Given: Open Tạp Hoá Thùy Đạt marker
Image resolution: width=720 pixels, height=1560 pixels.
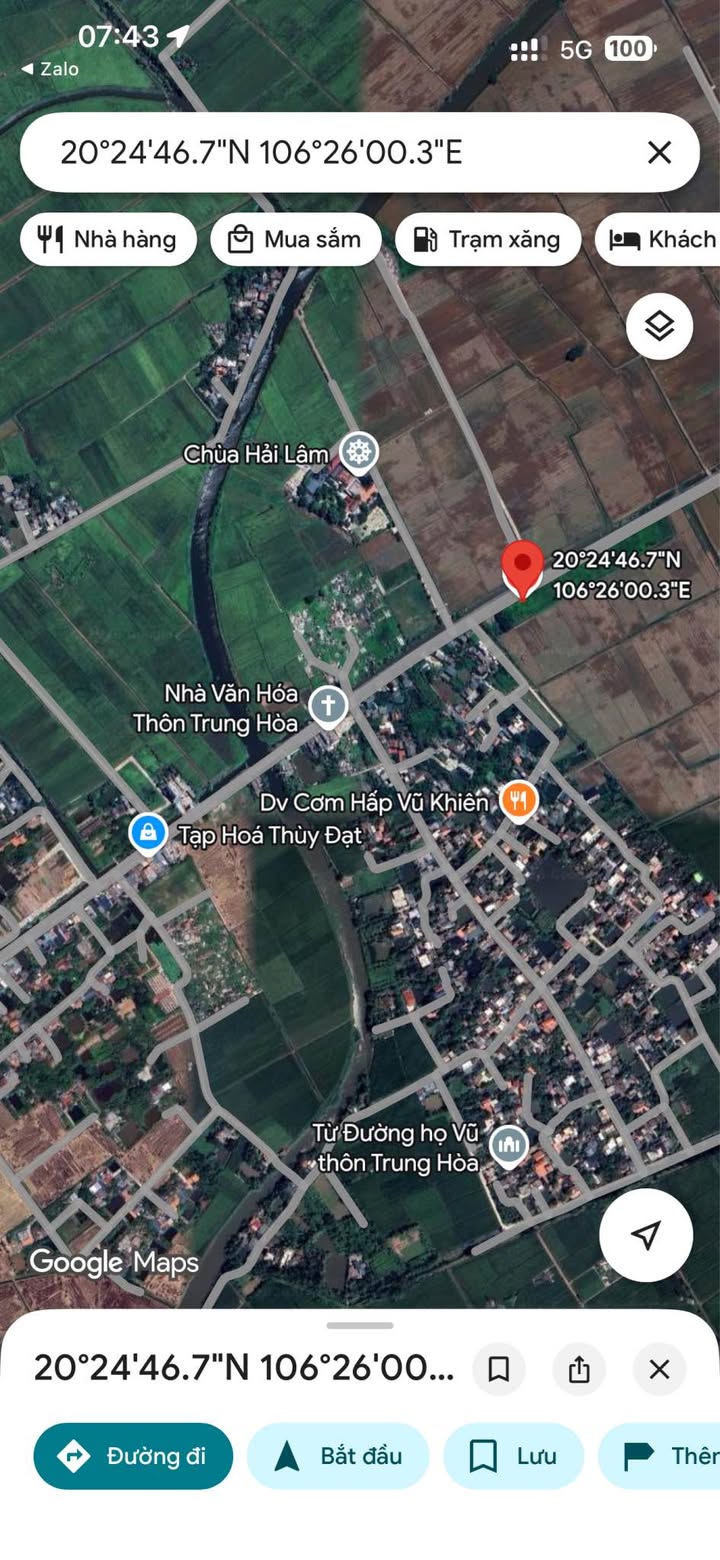Looking at the screenshot, I should click(148, 833).
